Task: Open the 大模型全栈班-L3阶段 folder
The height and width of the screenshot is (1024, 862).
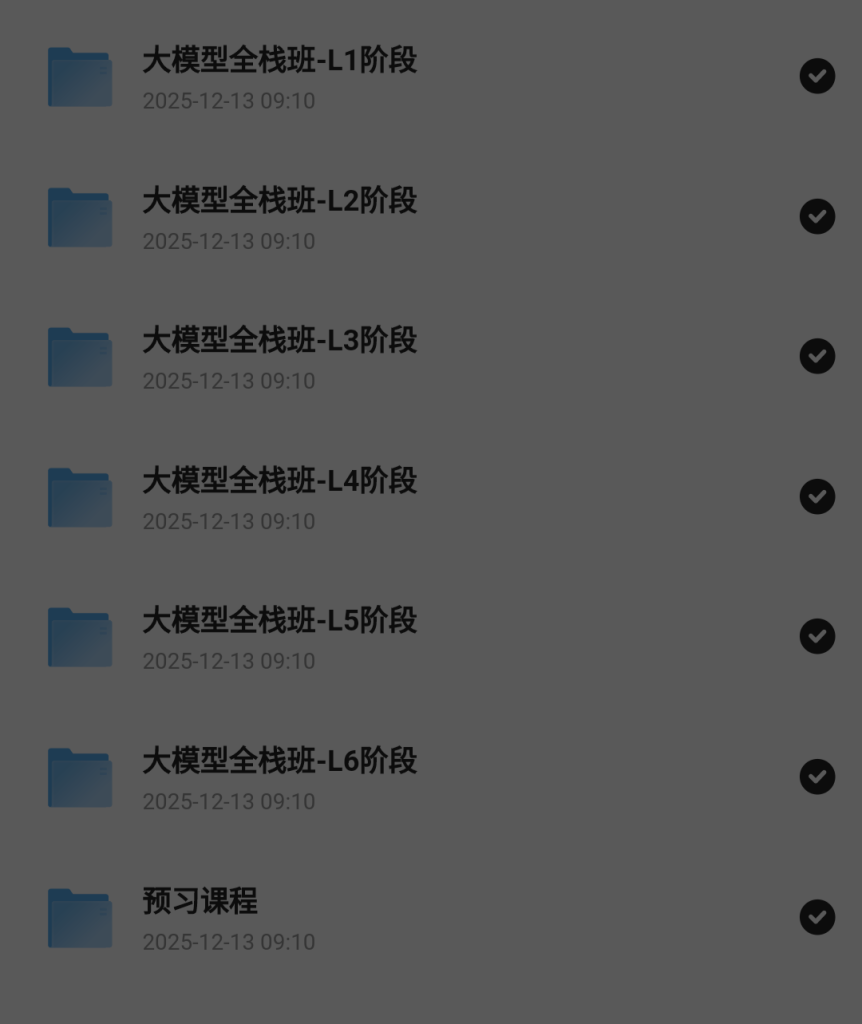Action: pos(279,341)
